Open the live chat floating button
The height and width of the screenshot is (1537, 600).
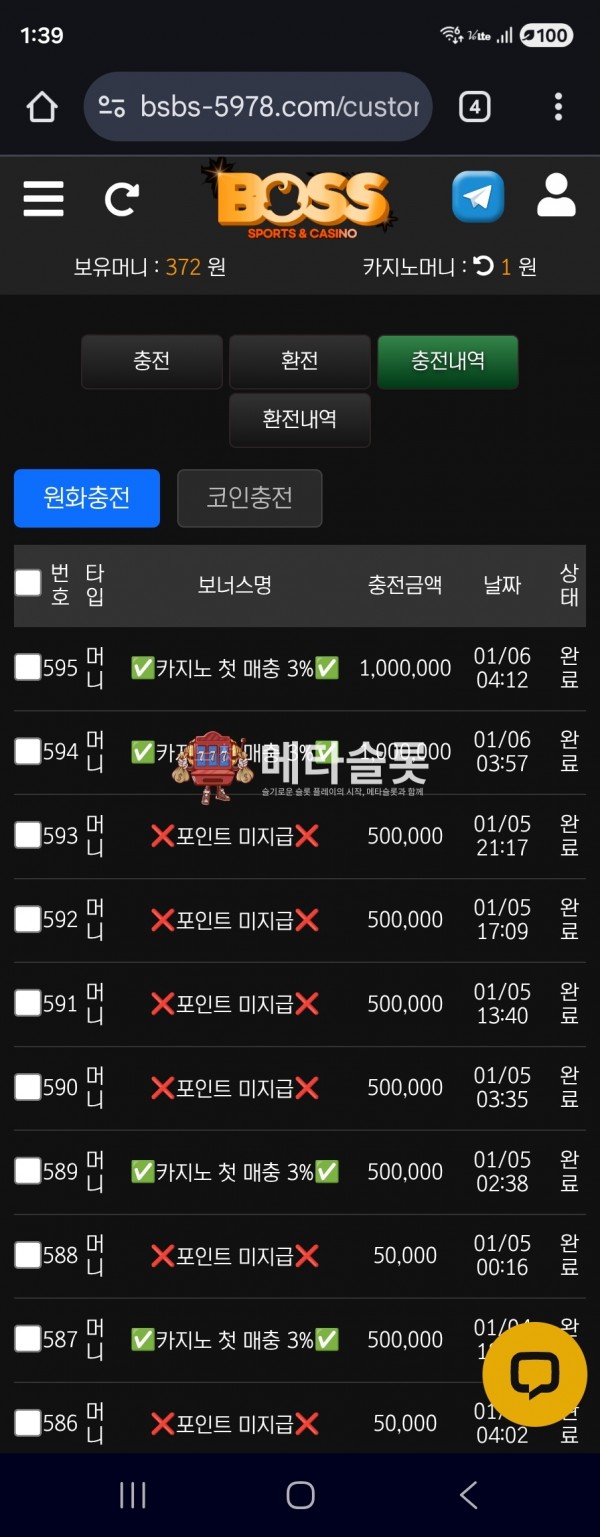click(534, 1374)
